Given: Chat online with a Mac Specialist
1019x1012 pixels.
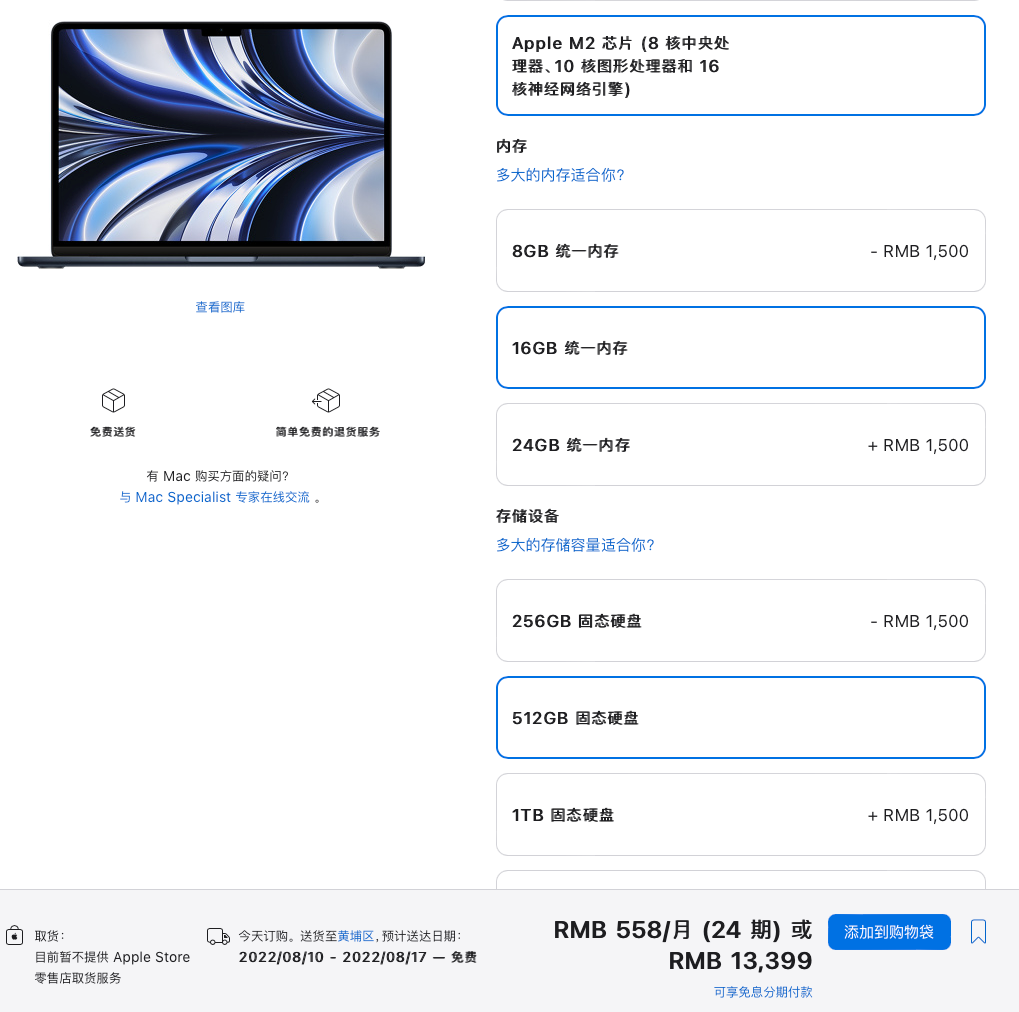Looking at the screenshot, I should coord(215,497).
